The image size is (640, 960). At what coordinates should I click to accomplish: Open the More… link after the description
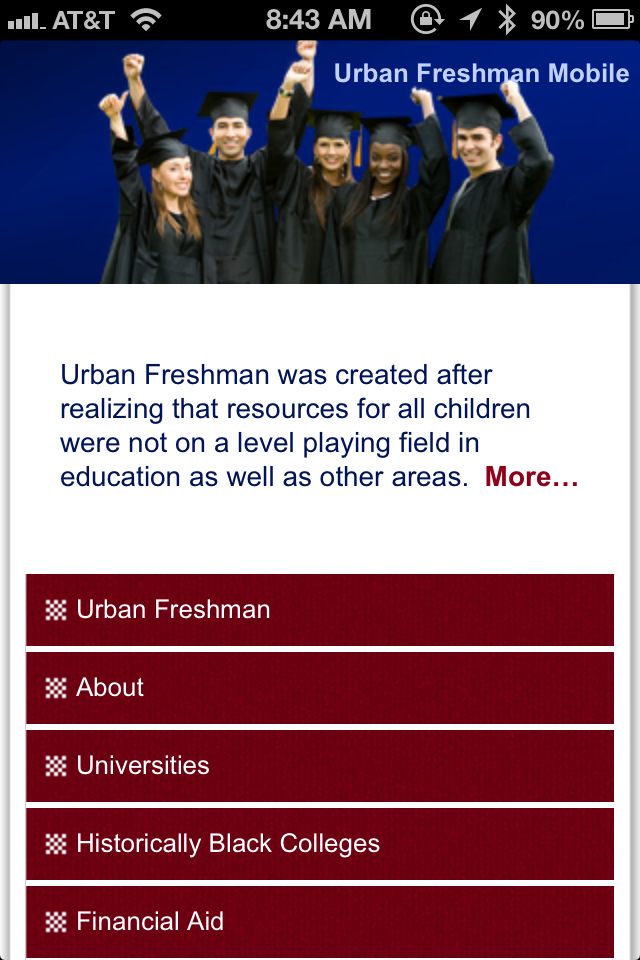(531, 477)
